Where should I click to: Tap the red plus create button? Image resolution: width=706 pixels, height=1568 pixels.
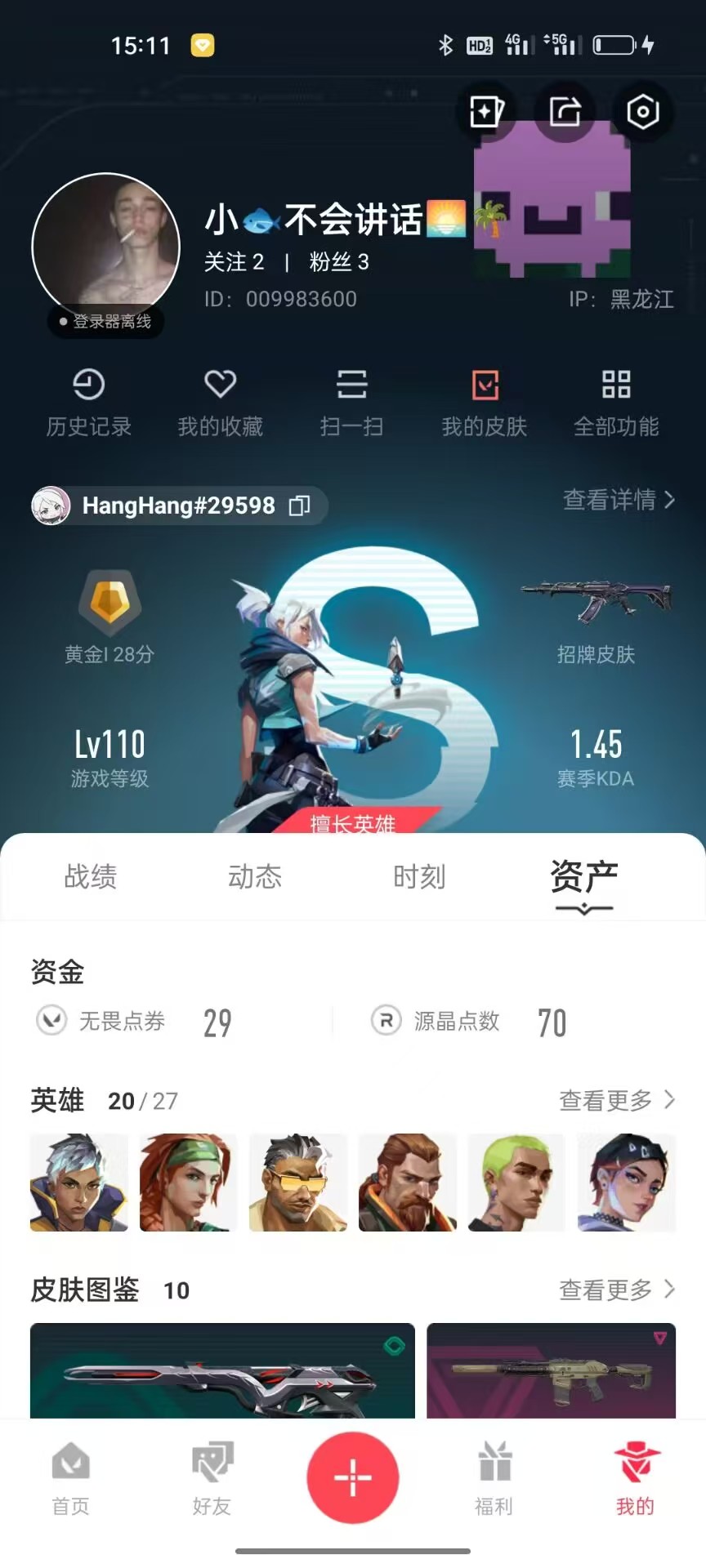click(x=353, y=1477)
